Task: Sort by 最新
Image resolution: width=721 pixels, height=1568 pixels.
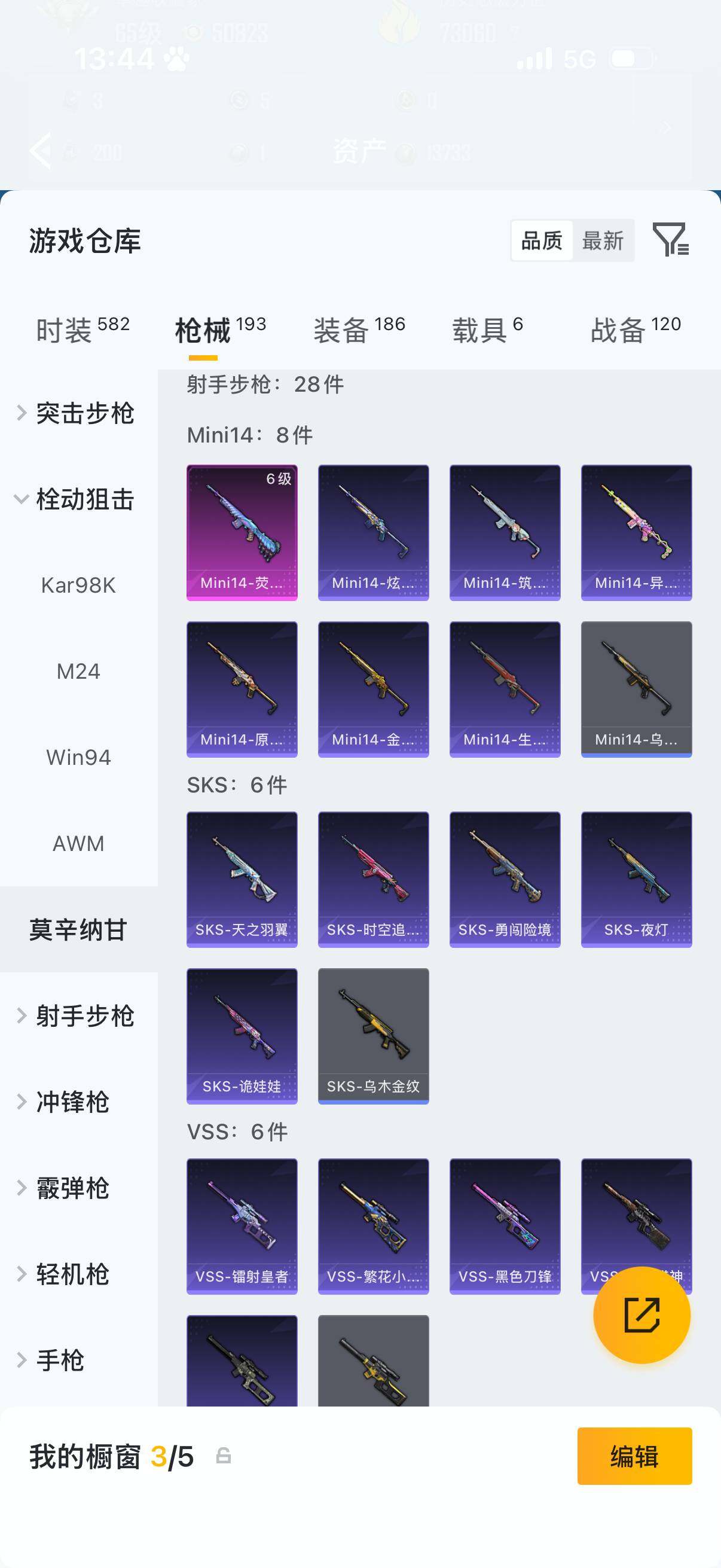Action: (603, 241)
